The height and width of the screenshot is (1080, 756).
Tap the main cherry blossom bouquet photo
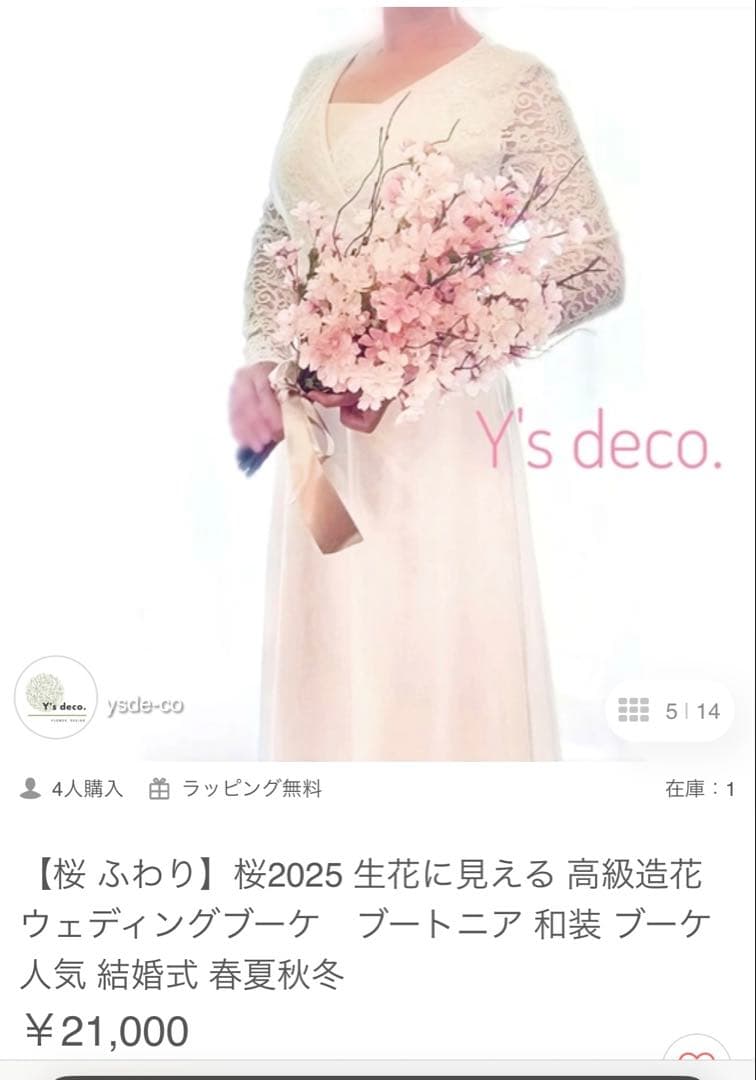(x=400, y=300)
